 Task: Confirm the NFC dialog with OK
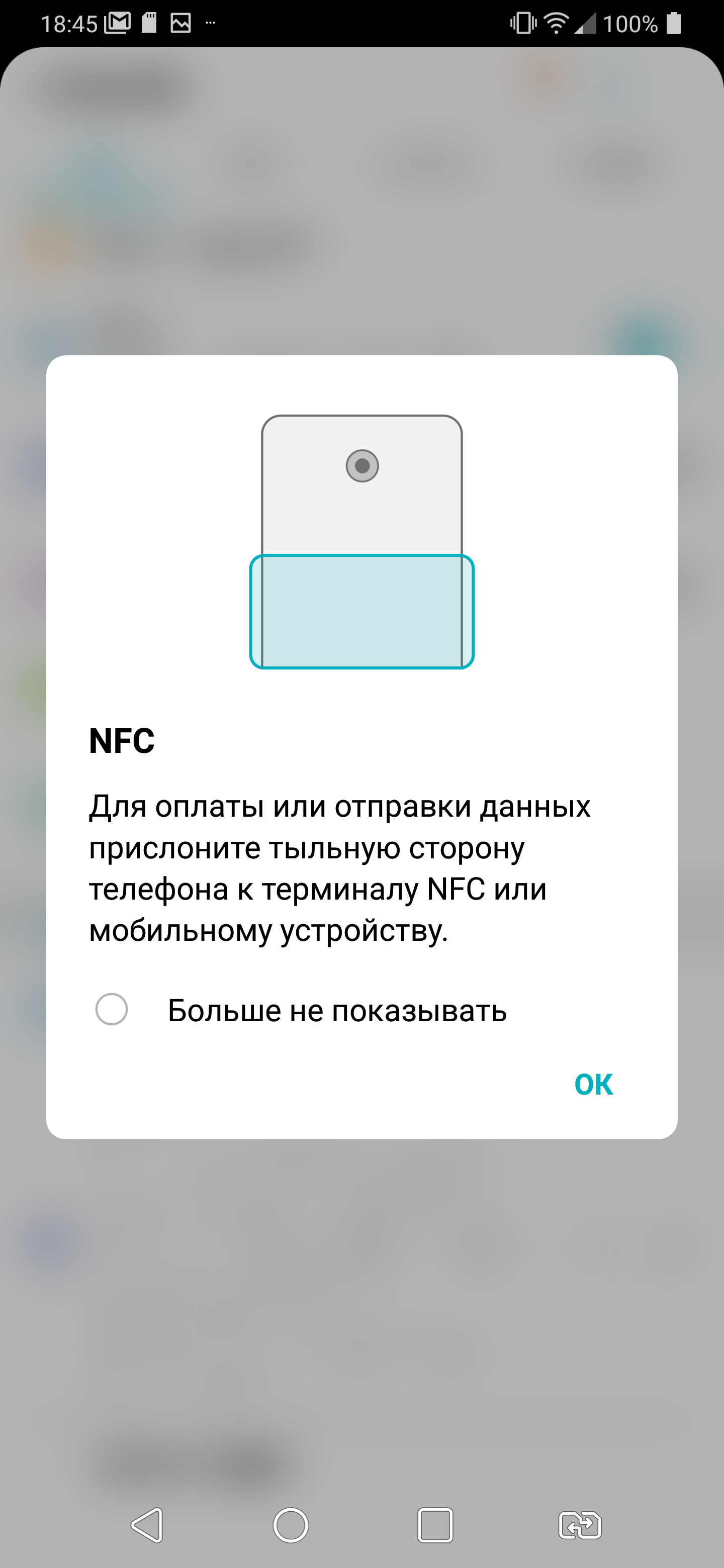[x=593, y=1084]
